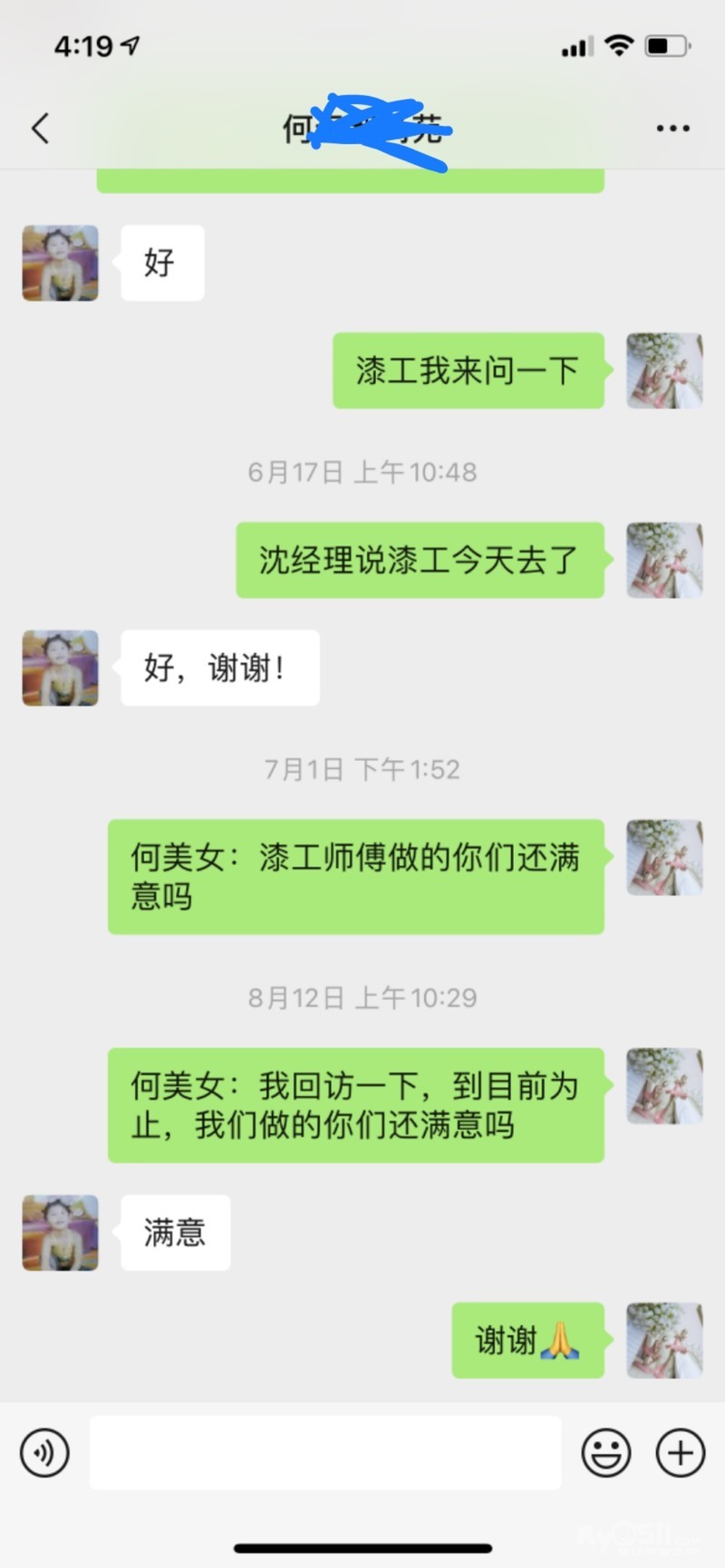Open my avatar beside 谢谢 message

(665, 1341)
